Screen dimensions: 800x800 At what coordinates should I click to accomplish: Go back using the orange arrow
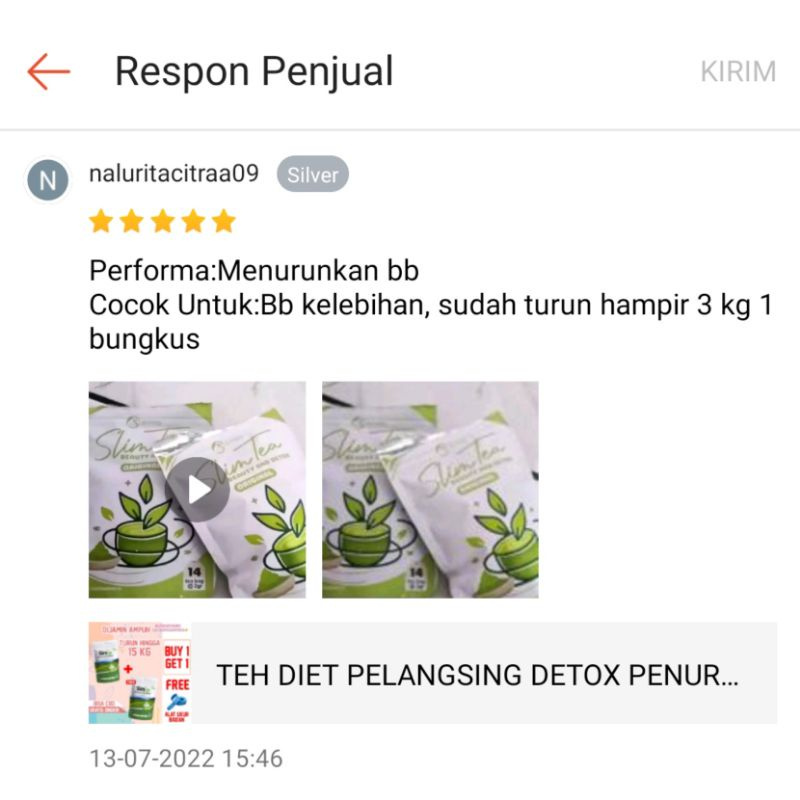[48, 72]
